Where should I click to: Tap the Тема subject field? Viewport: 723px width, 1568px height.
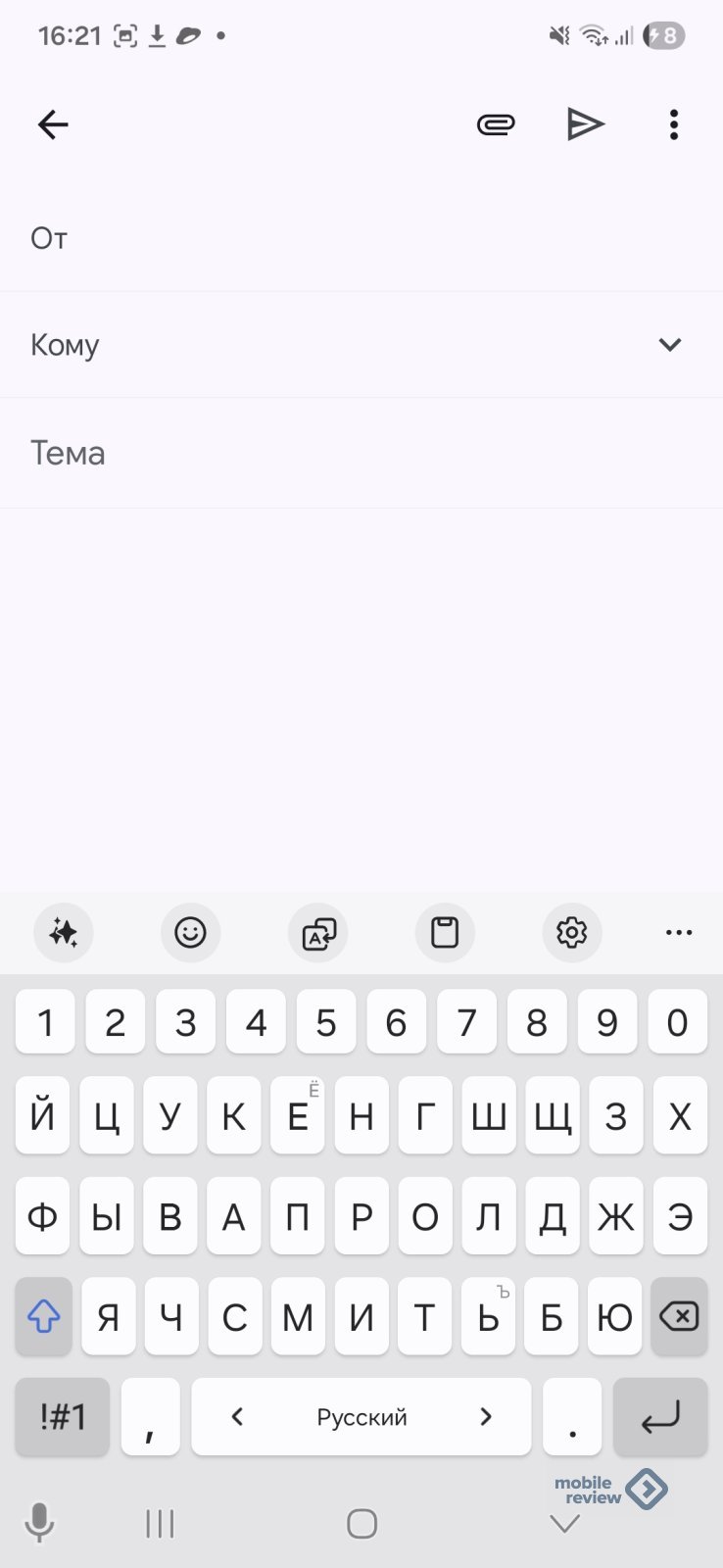click(361, 453)
